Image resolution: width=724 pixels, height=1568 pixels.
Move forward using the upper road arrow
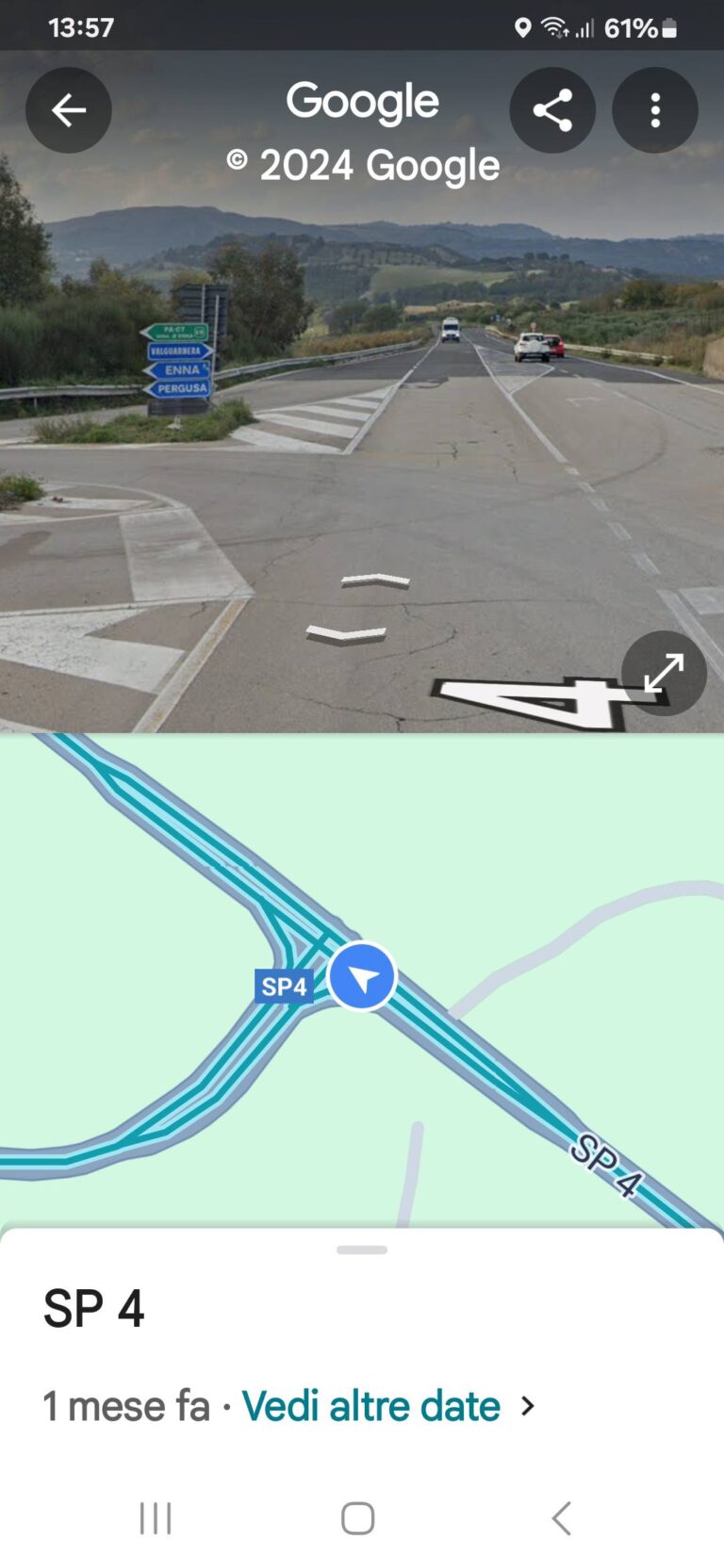tap(375, 580)
